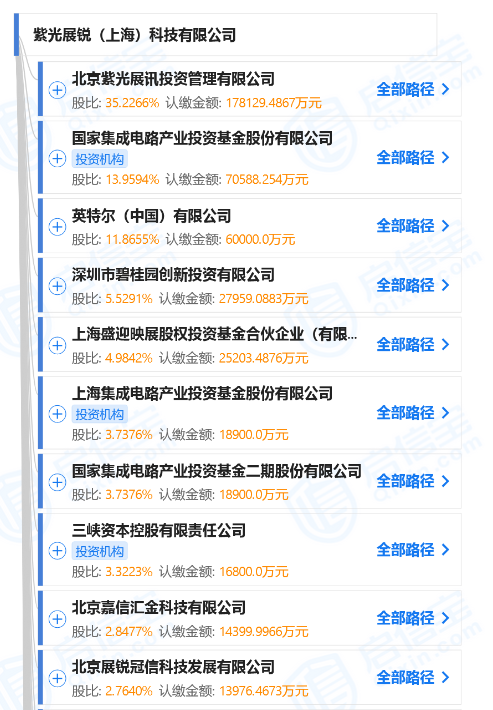
Task: Expand 上海集成电路产业投资基金股份有限公司 node
Action: (57, 414)
